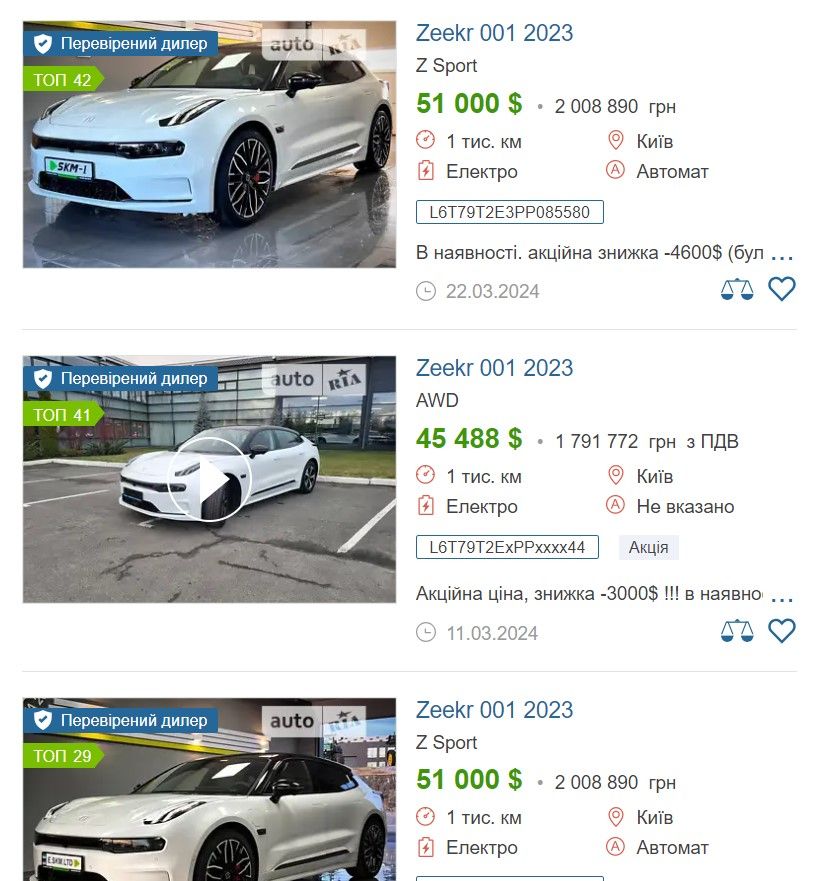816x881 pixels.
Task: Expand the description of the 22.03.2024 listing
Action: (782, 254)
